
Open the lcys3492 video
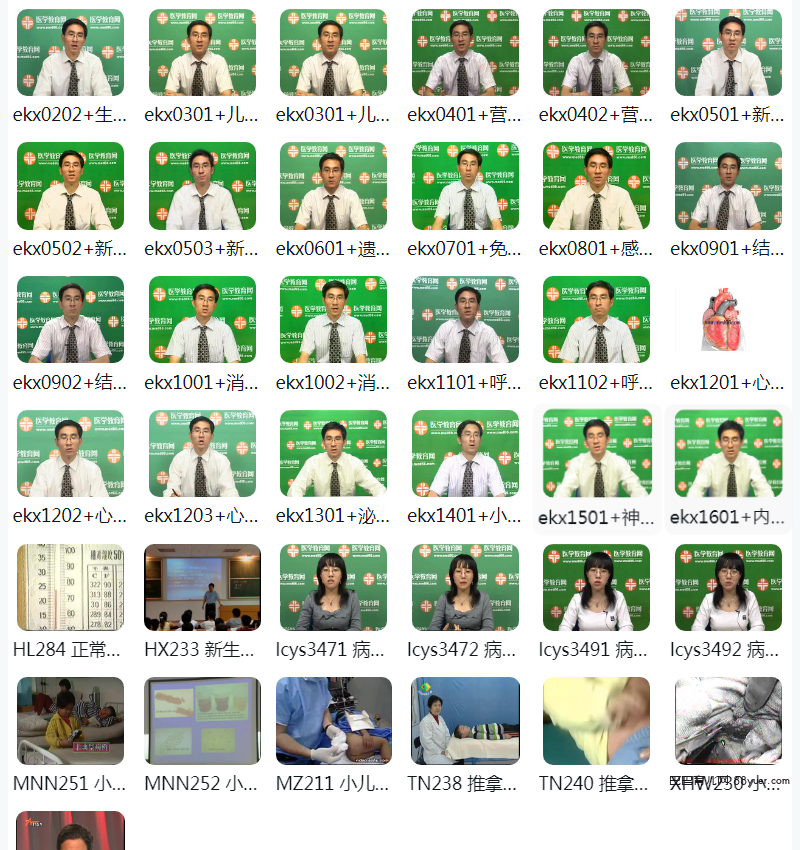click(728, 587)
